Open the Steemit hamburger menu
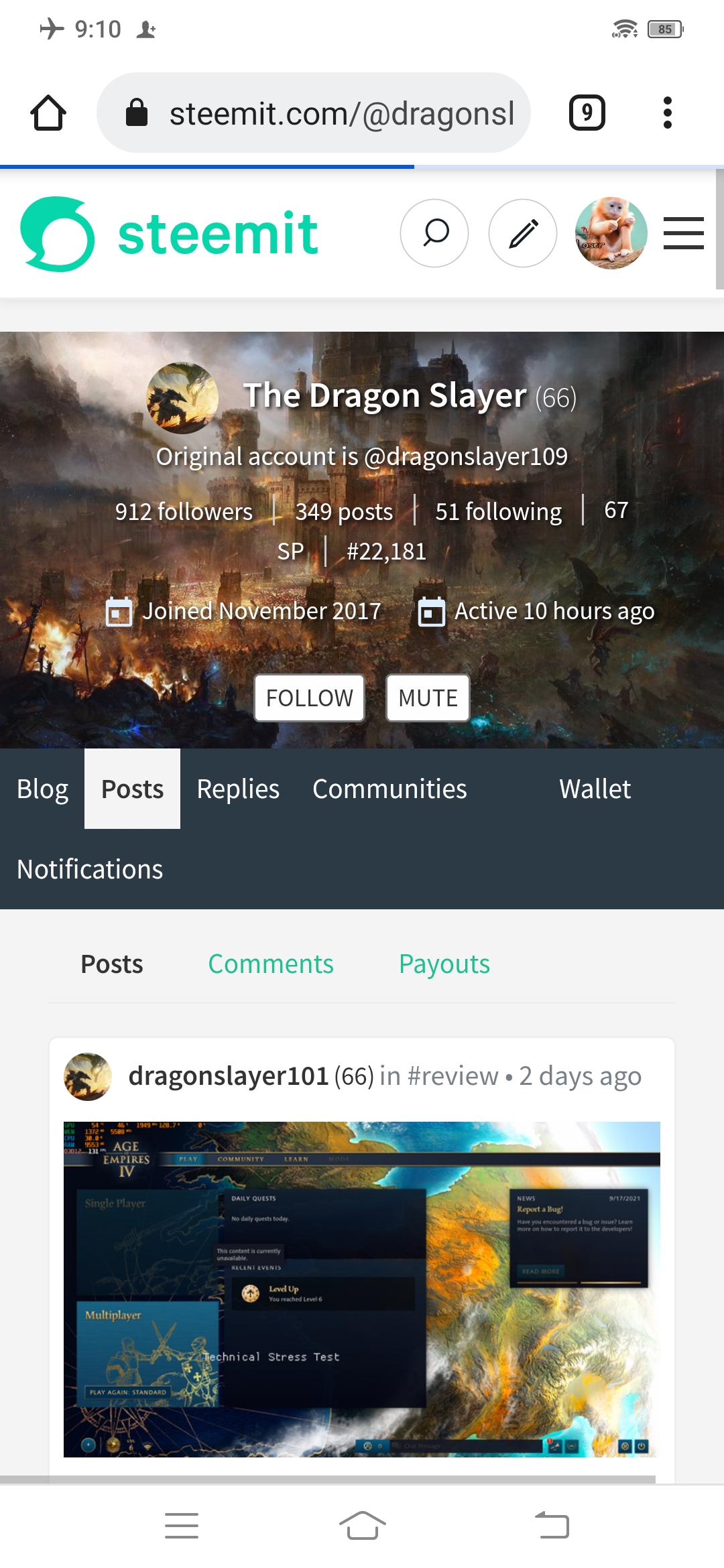The height and width of the screenshot is (1568, 724). tap(683, 233)
